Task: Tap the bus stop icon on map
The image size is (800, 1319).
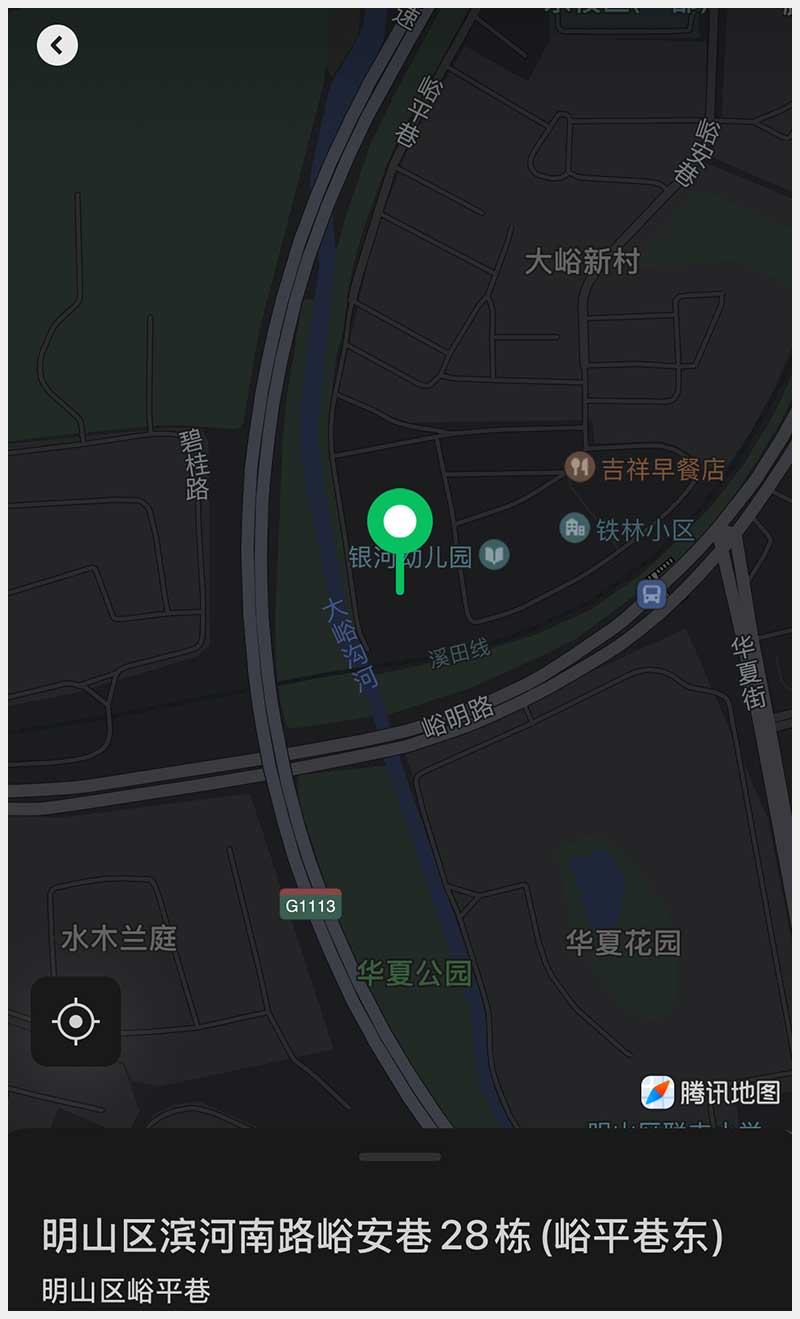Action: pos(651,595)
